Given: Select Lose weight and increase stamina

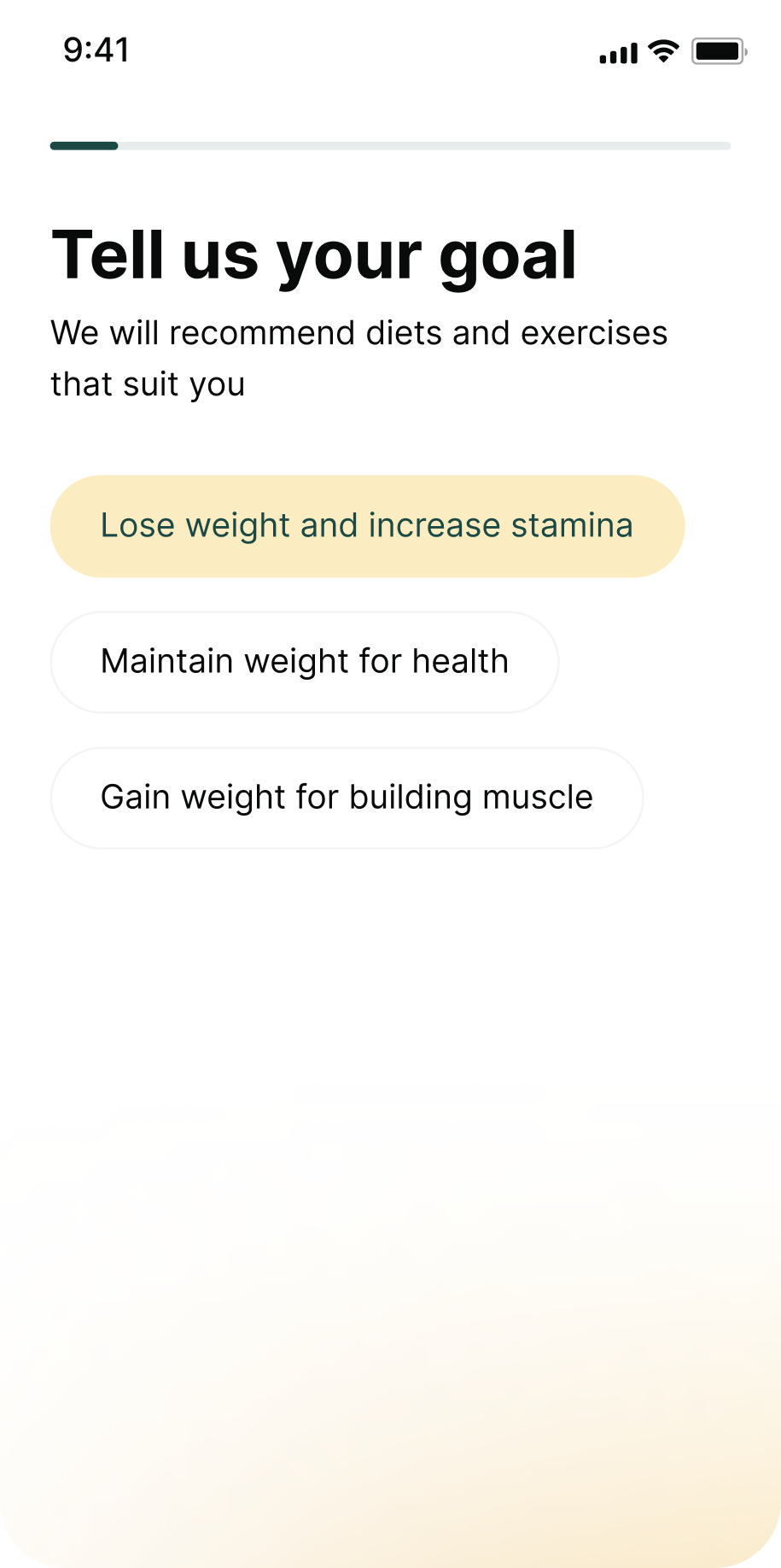Looking at the screenshot, I should [367, 526].
